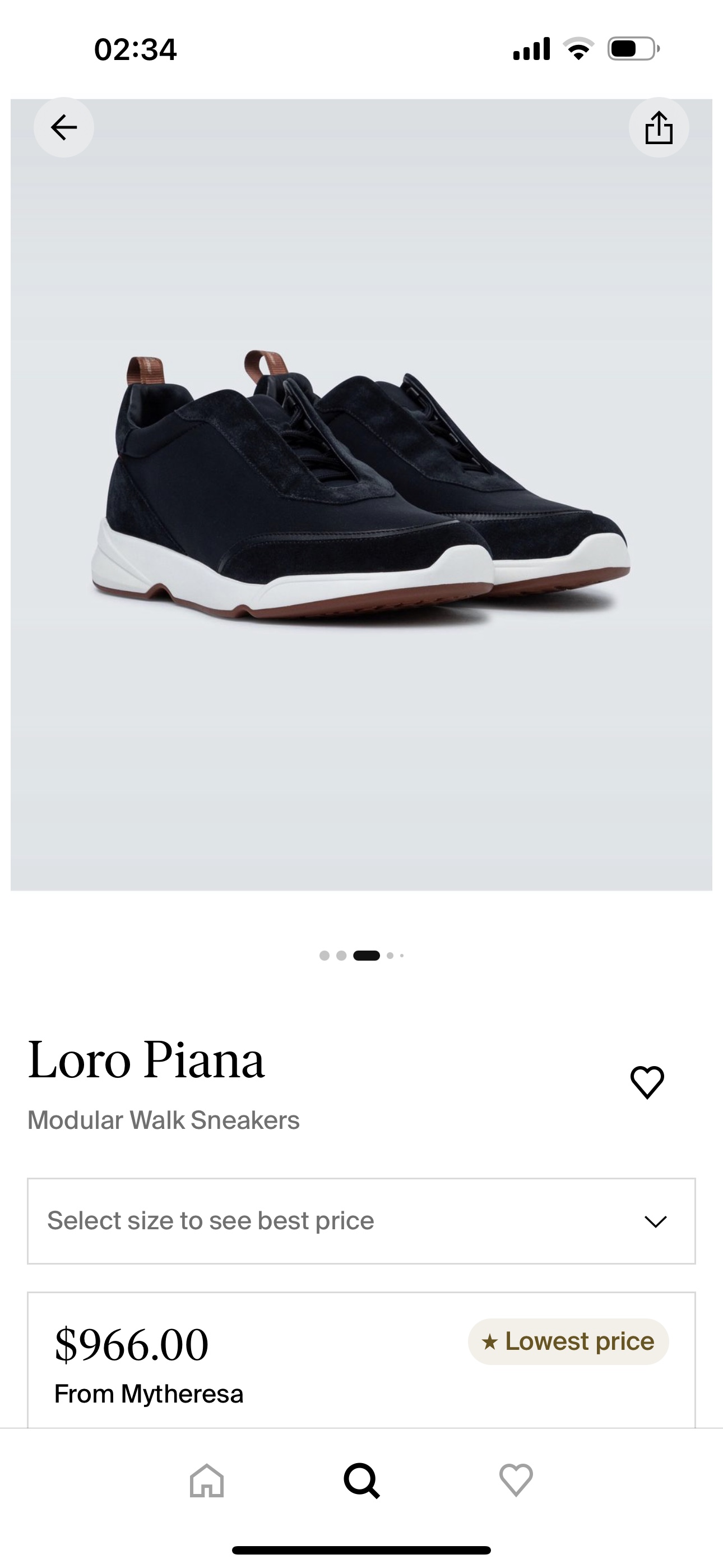This screenshot has height=1568, width=723.
Task: Expand the select size dropdown
Action: (x=361, y=1221)
